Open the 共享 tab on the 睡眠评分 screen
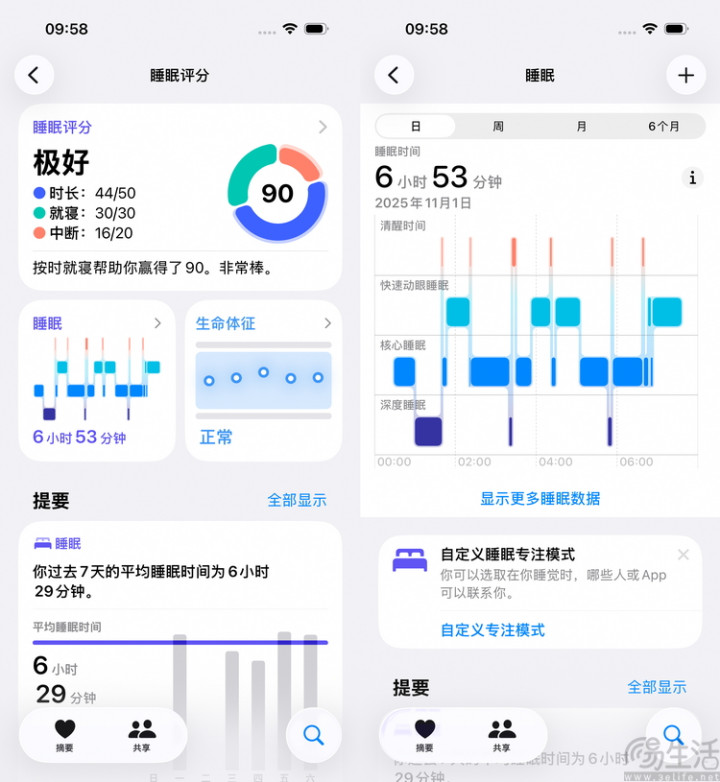720x782 pixels. tap(142, 735)
